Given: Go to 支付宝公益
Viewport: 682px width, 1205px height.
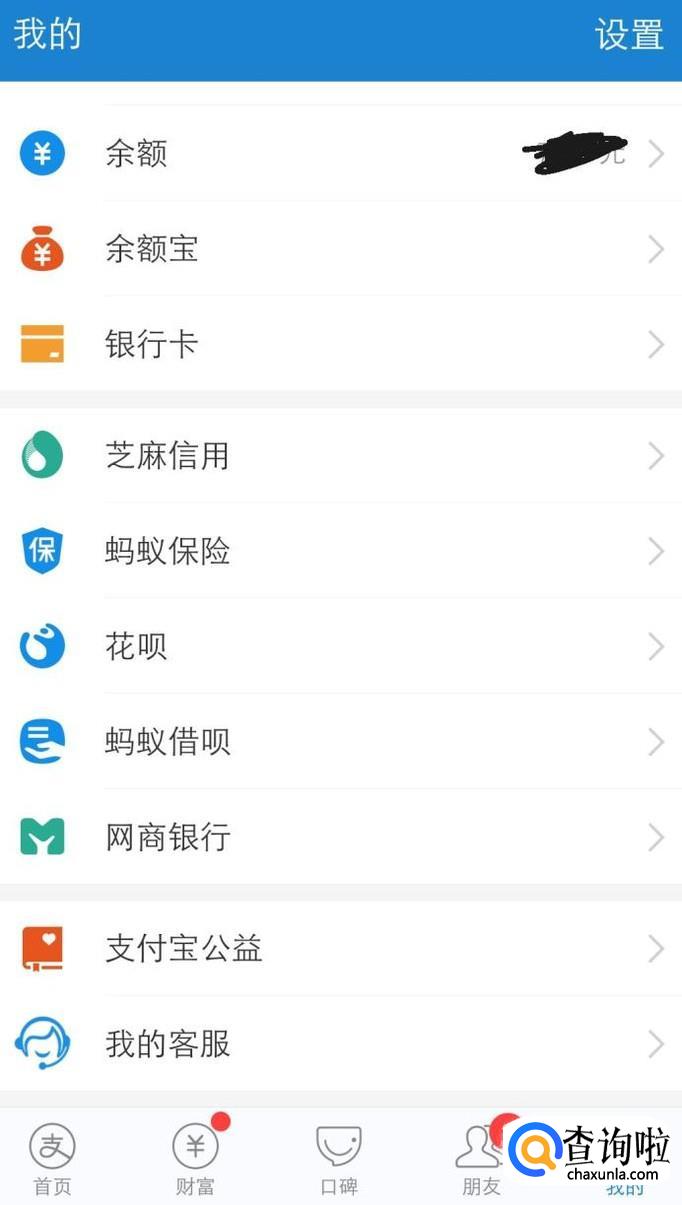Looking at the screenshot, I should [x=340, y=948].
